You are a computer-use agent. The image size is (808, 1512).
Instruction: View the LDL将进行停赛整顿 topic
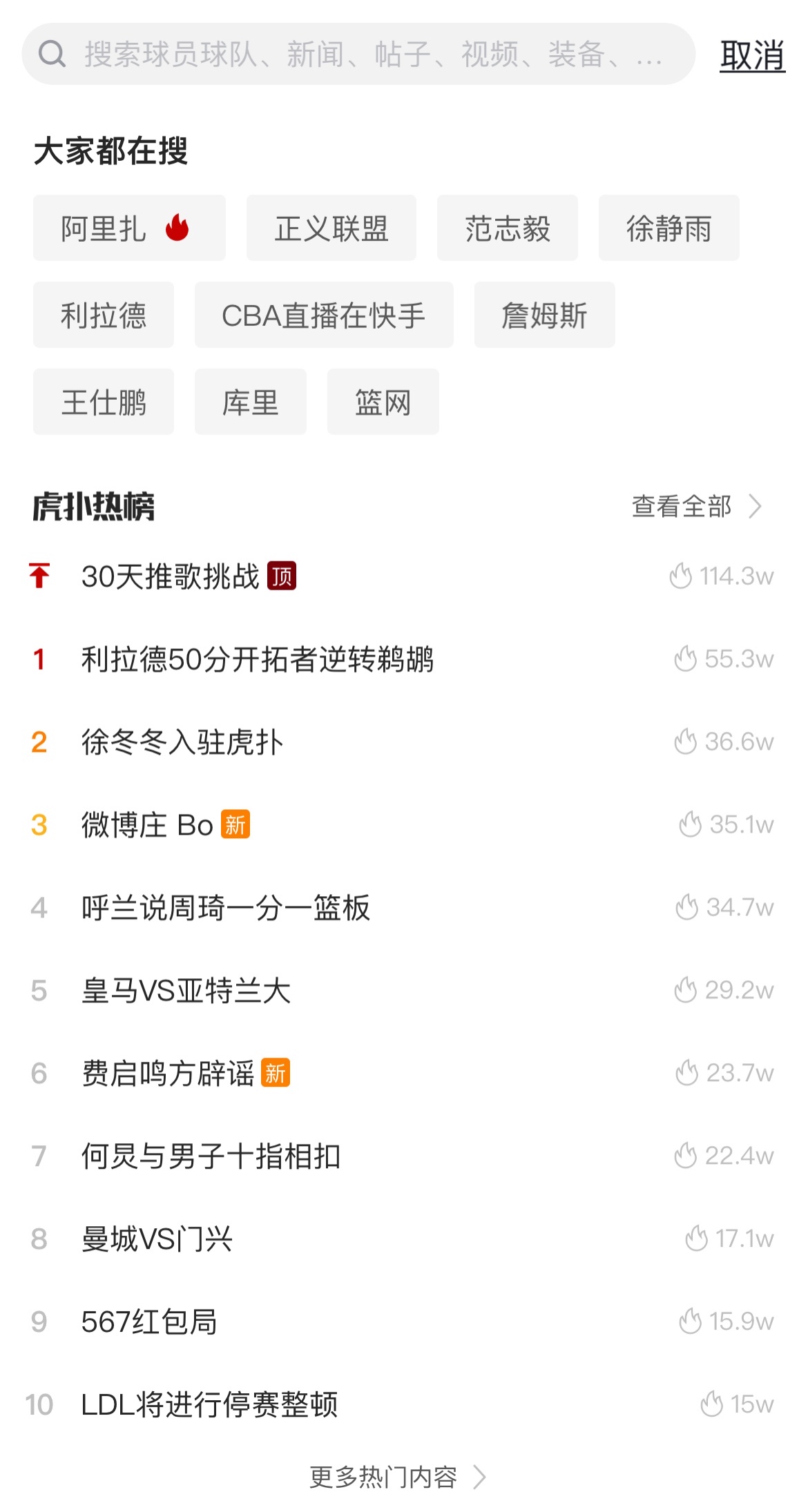(x=209, y=1405)
